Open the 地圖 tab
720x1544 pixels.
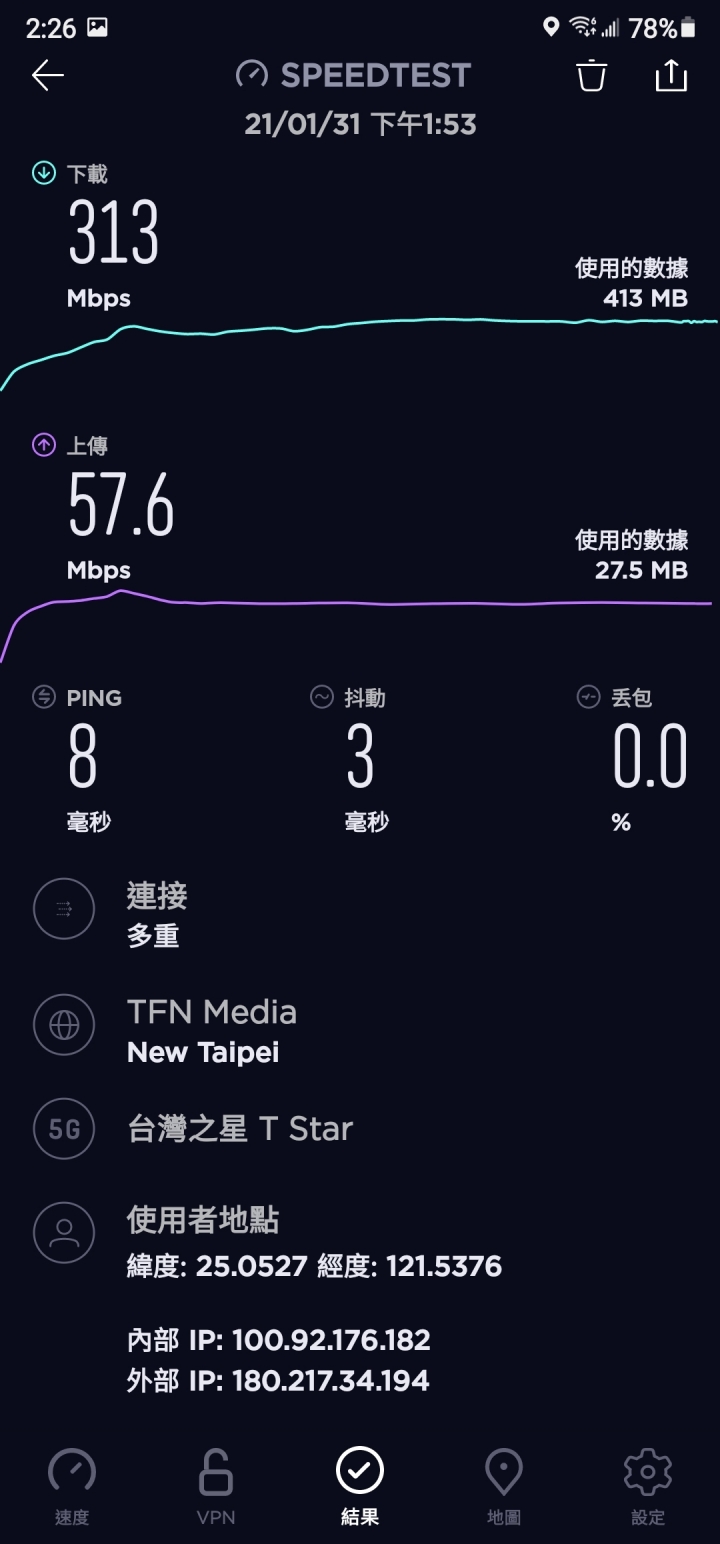[504, 1486]
